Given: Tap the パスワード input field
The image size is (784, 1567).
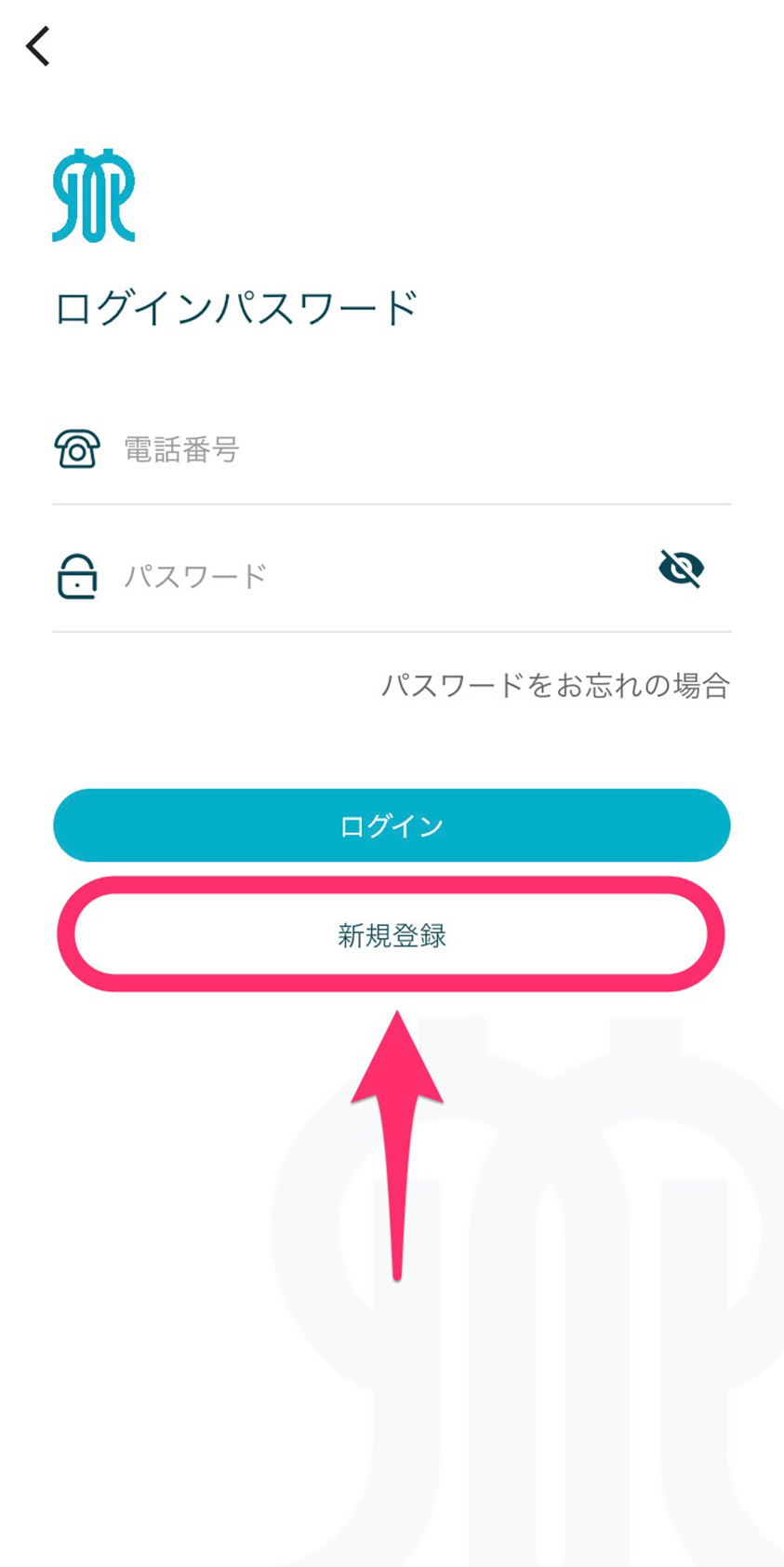Looking at the screenshot, I should pos(353,576).
